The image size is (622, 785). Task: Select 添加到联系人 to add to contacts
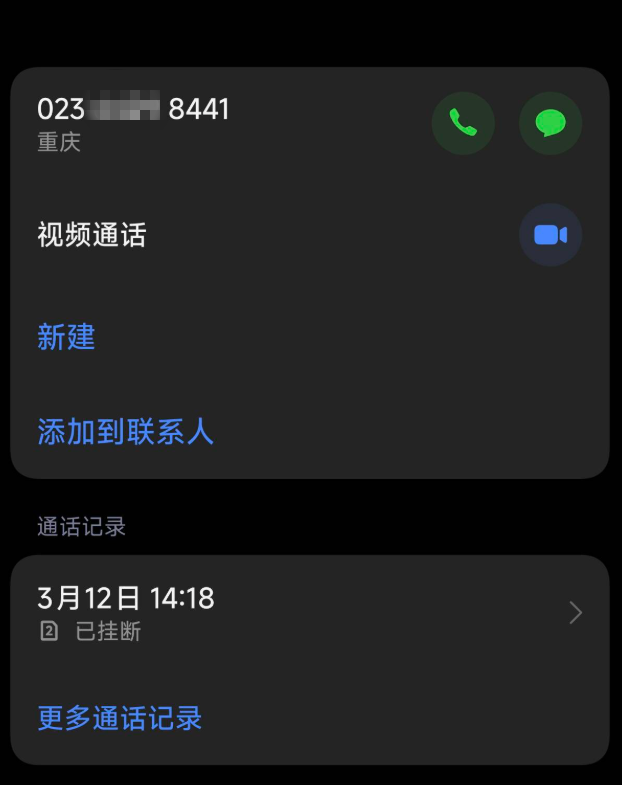(x=125, y=432)
